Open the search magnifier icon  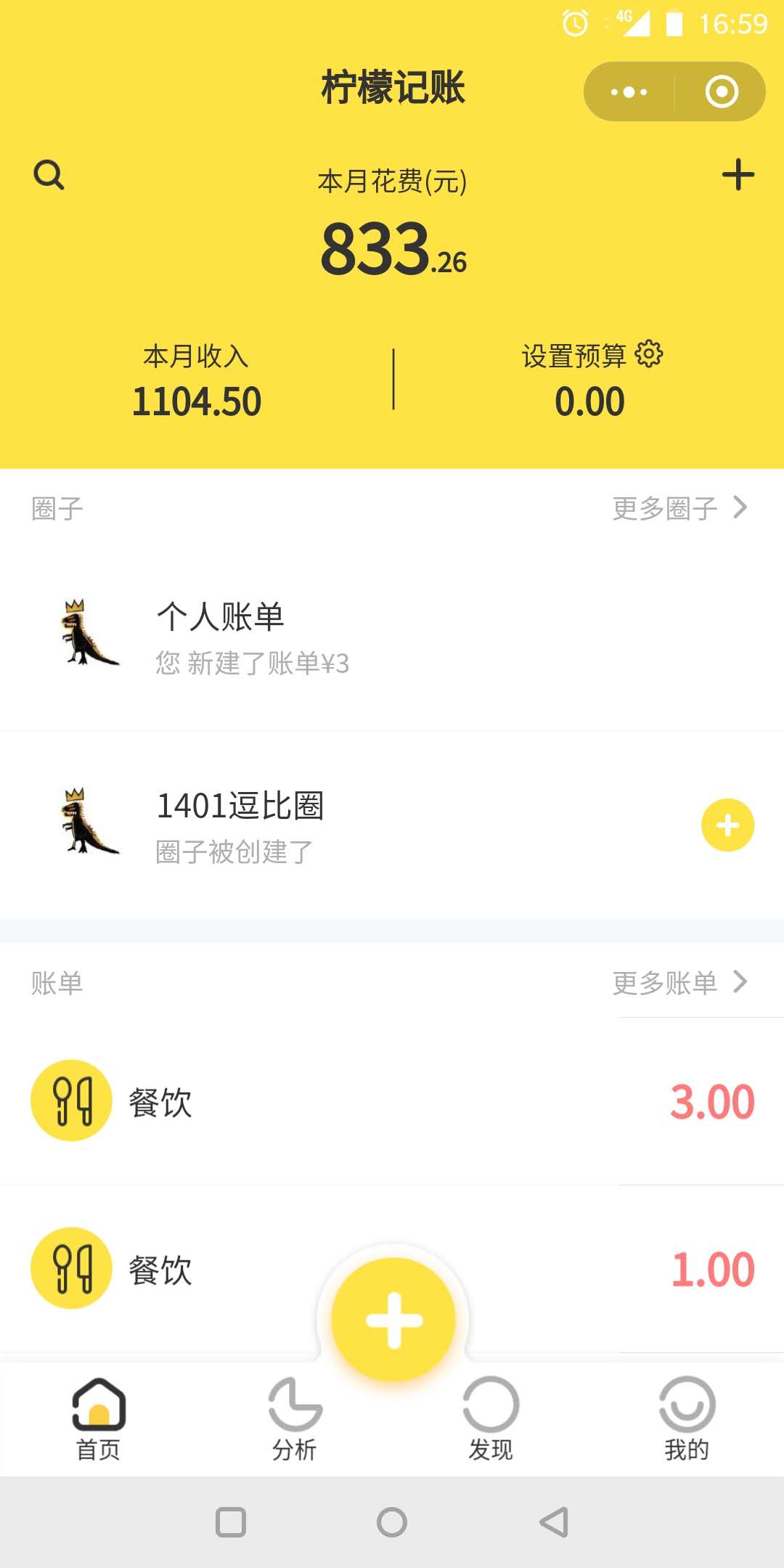(x=49, y=175)
